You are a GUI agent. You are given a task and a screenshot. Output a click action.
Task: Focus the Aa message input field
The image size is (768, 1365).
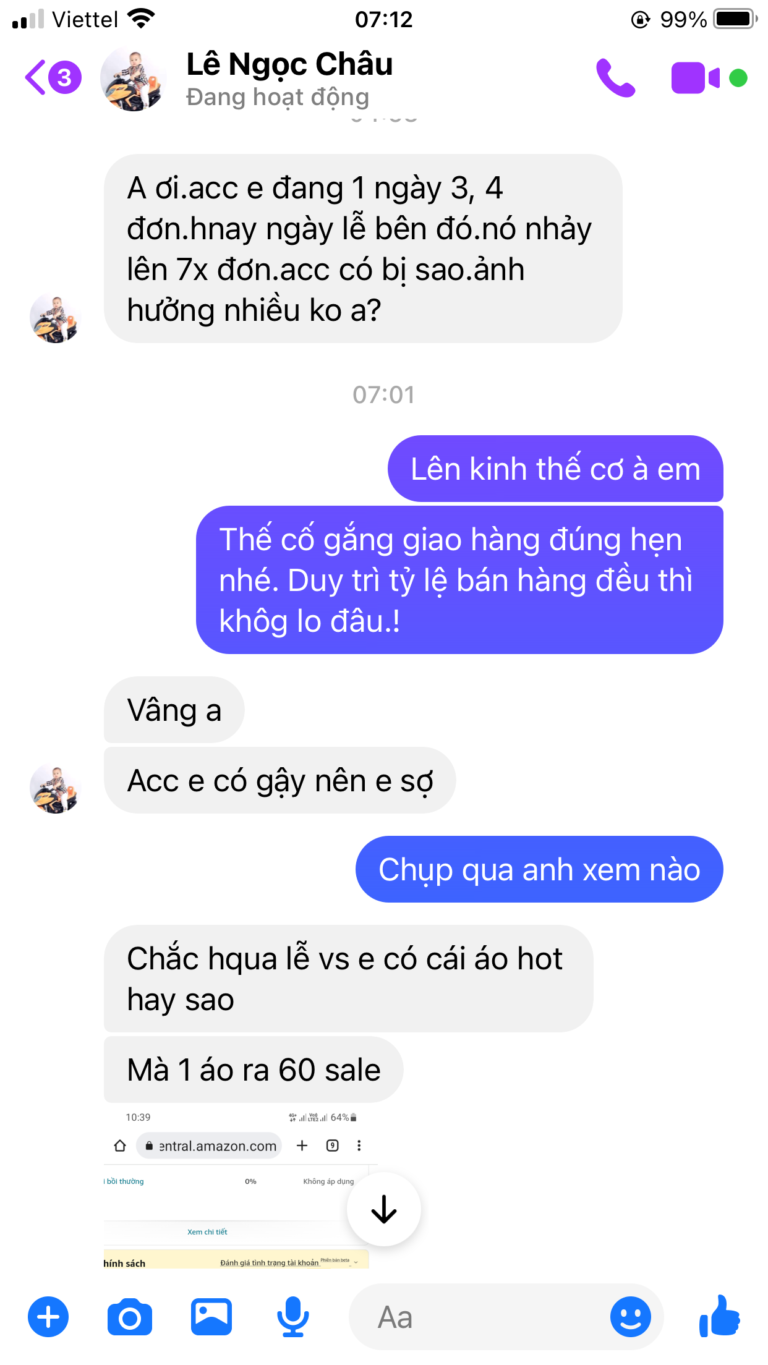click(480, 1317)
